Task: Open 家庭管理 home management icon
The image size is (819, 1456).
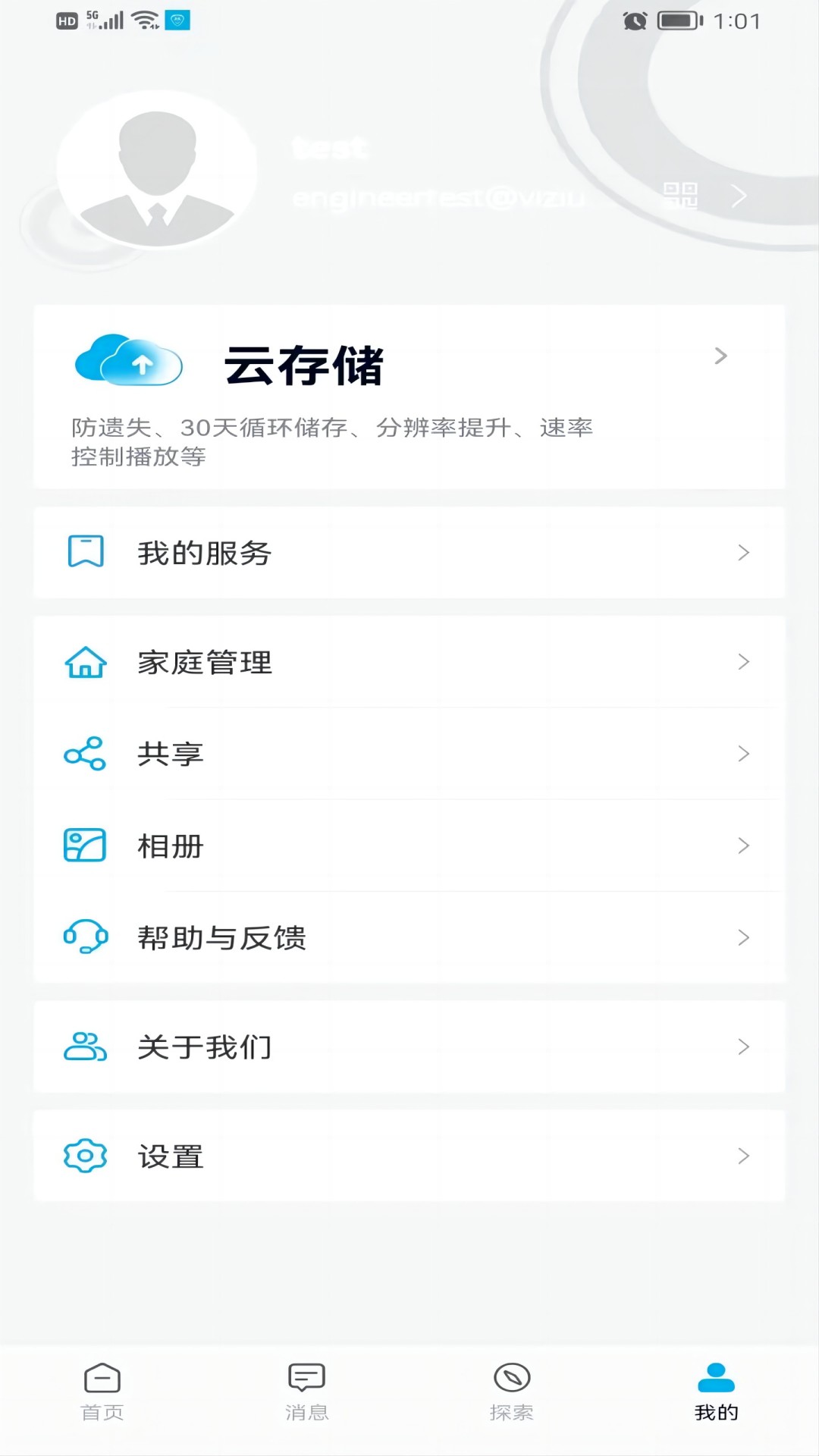Action: tap(86, 662)
